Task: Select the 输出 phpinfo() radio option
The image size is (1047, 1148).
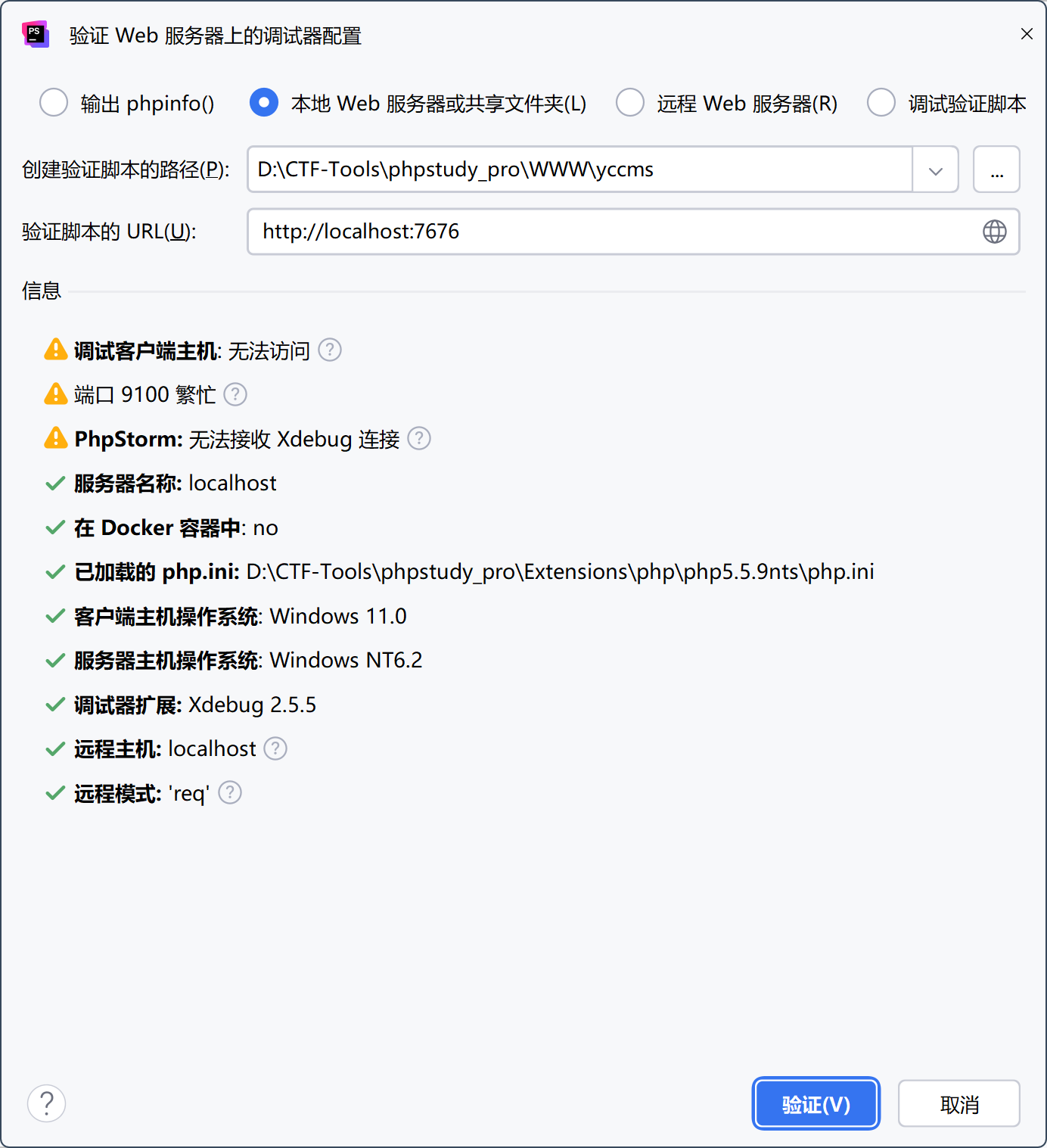Action: point(54,103)
